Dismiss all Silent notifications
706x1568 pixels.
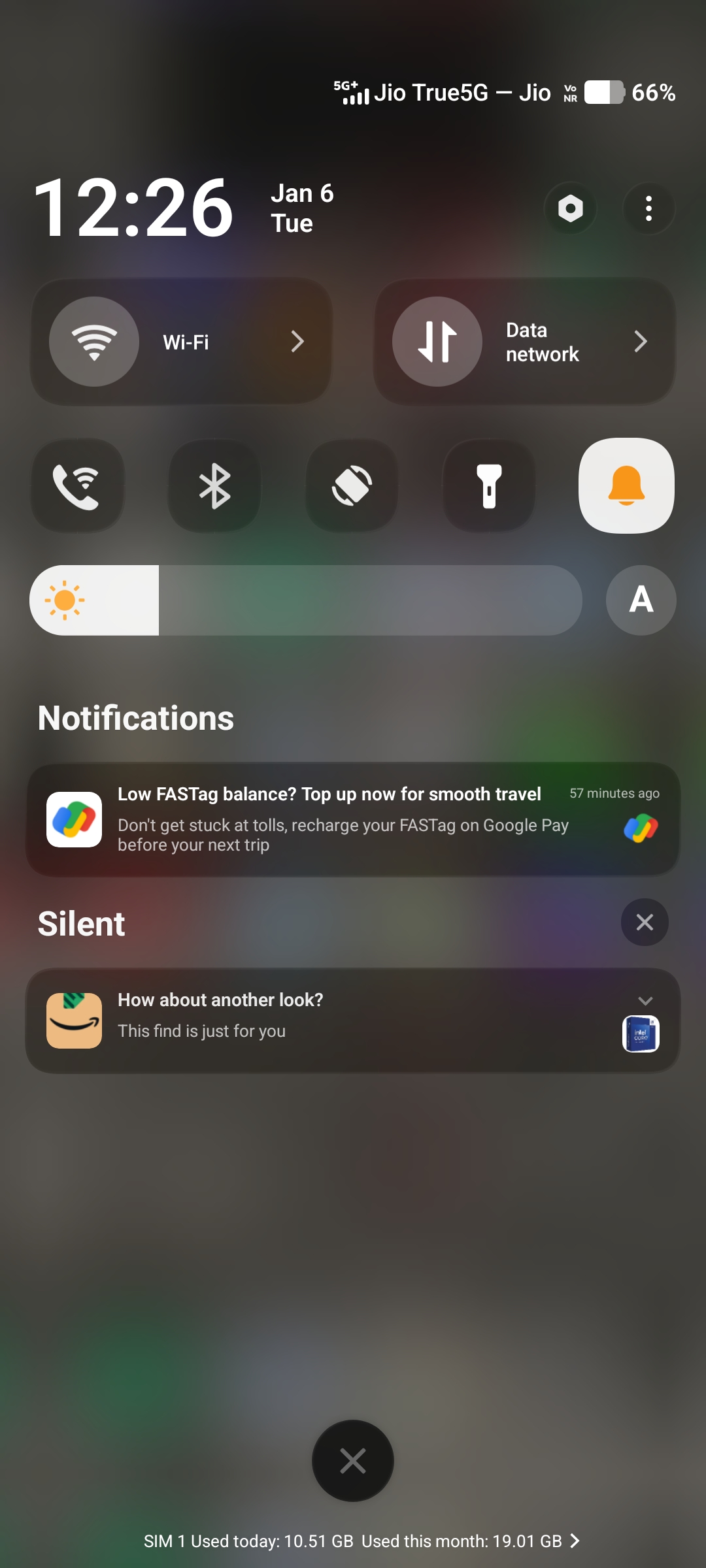[644, 922]
